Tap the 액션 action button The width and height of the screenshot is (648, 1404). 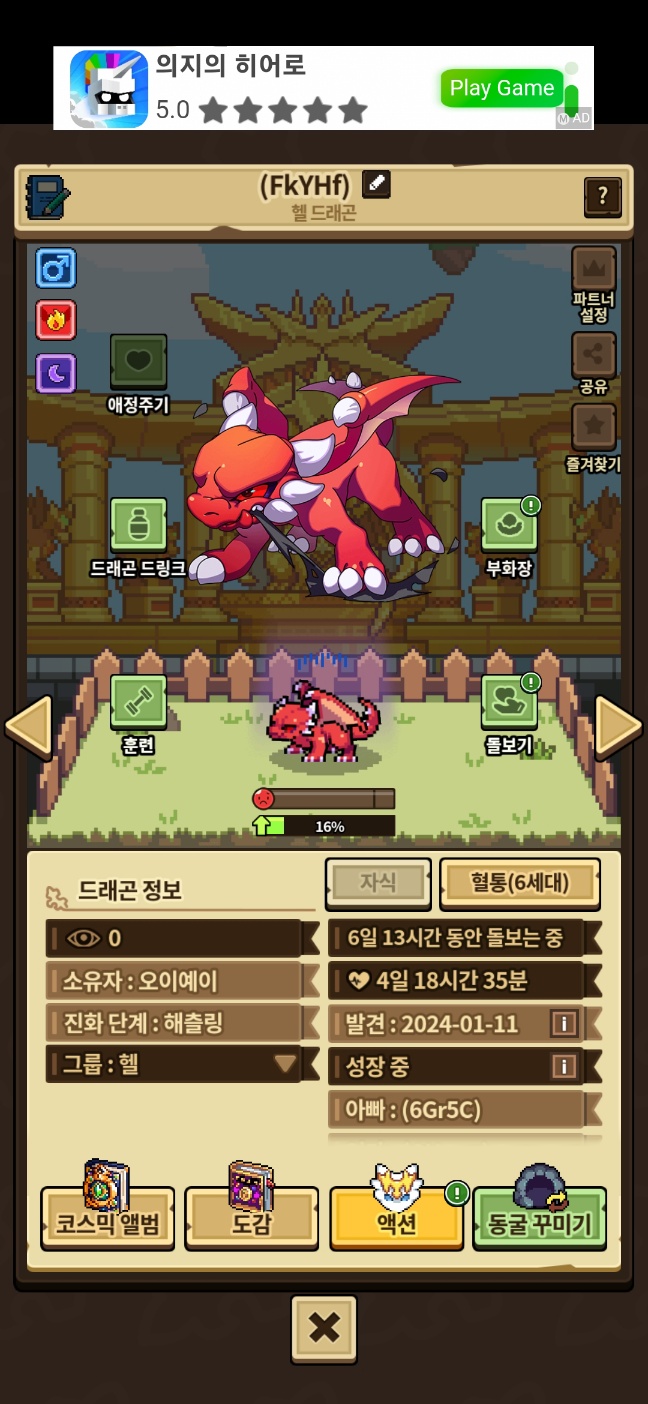coord(397,1221)
